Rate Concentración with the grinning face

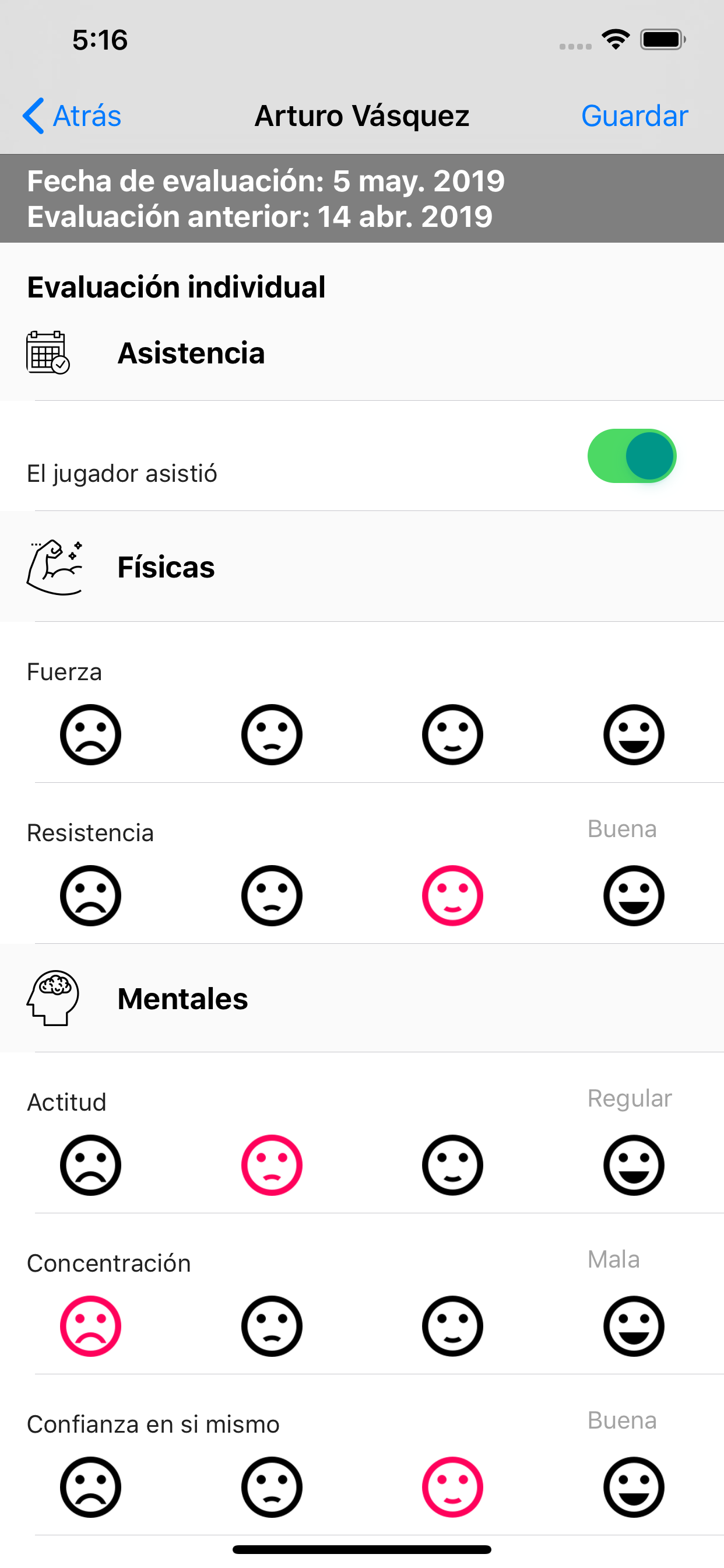click(634, 1326)
